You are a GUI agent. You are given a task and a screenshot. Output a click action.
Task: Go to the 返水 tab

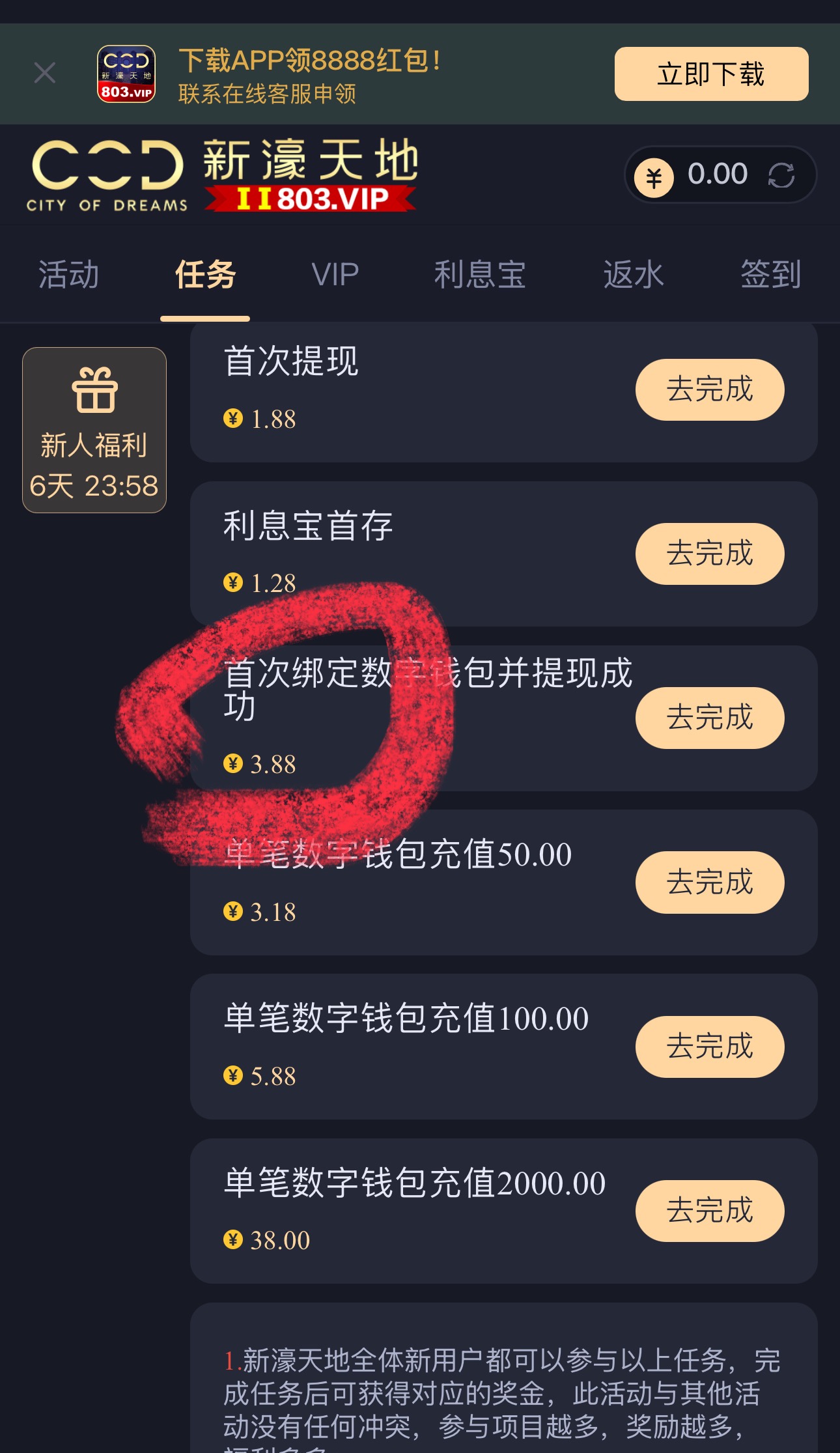[633, 274]
